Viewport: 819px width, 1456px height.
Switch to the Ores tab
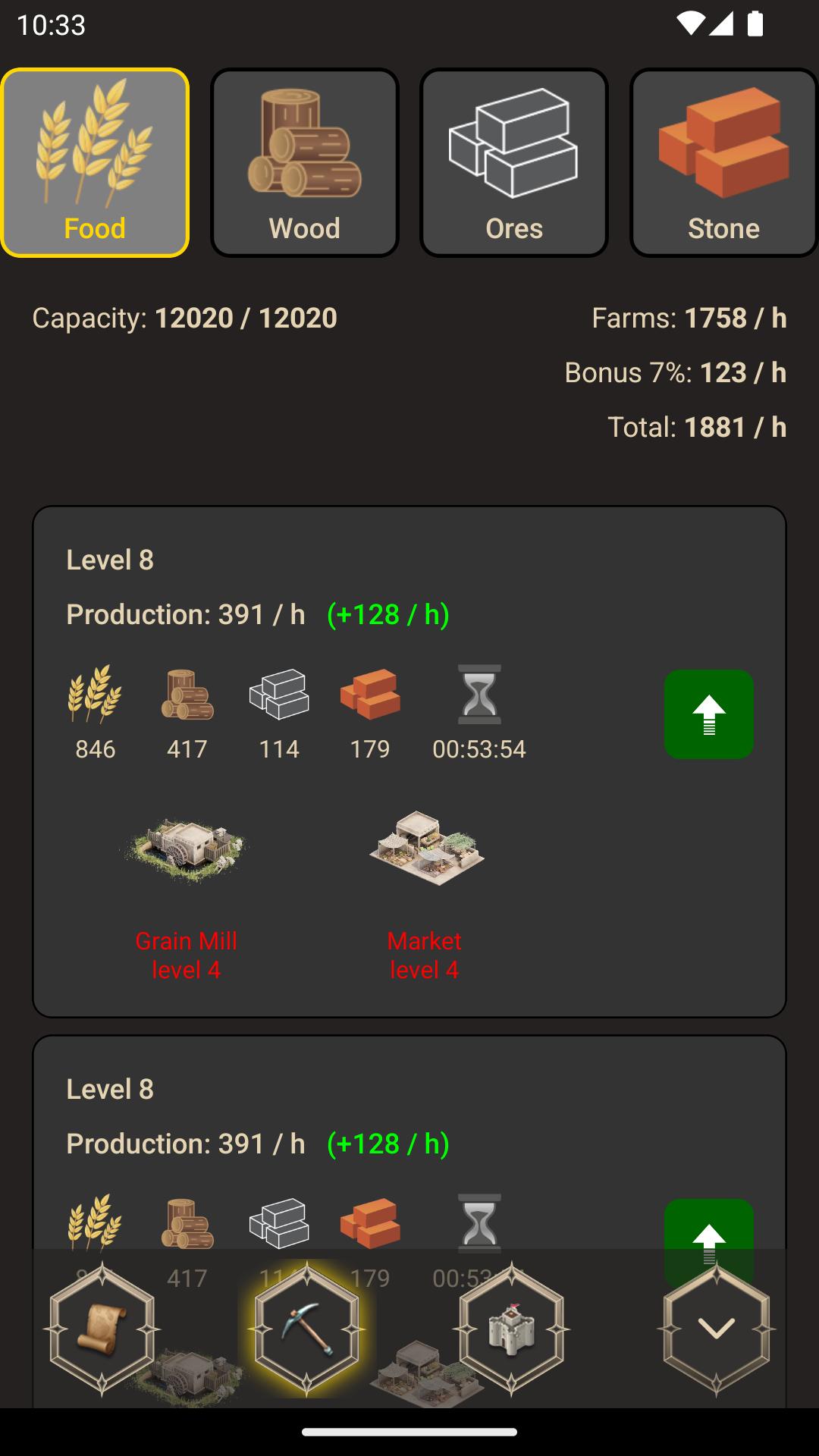point(514,163)
